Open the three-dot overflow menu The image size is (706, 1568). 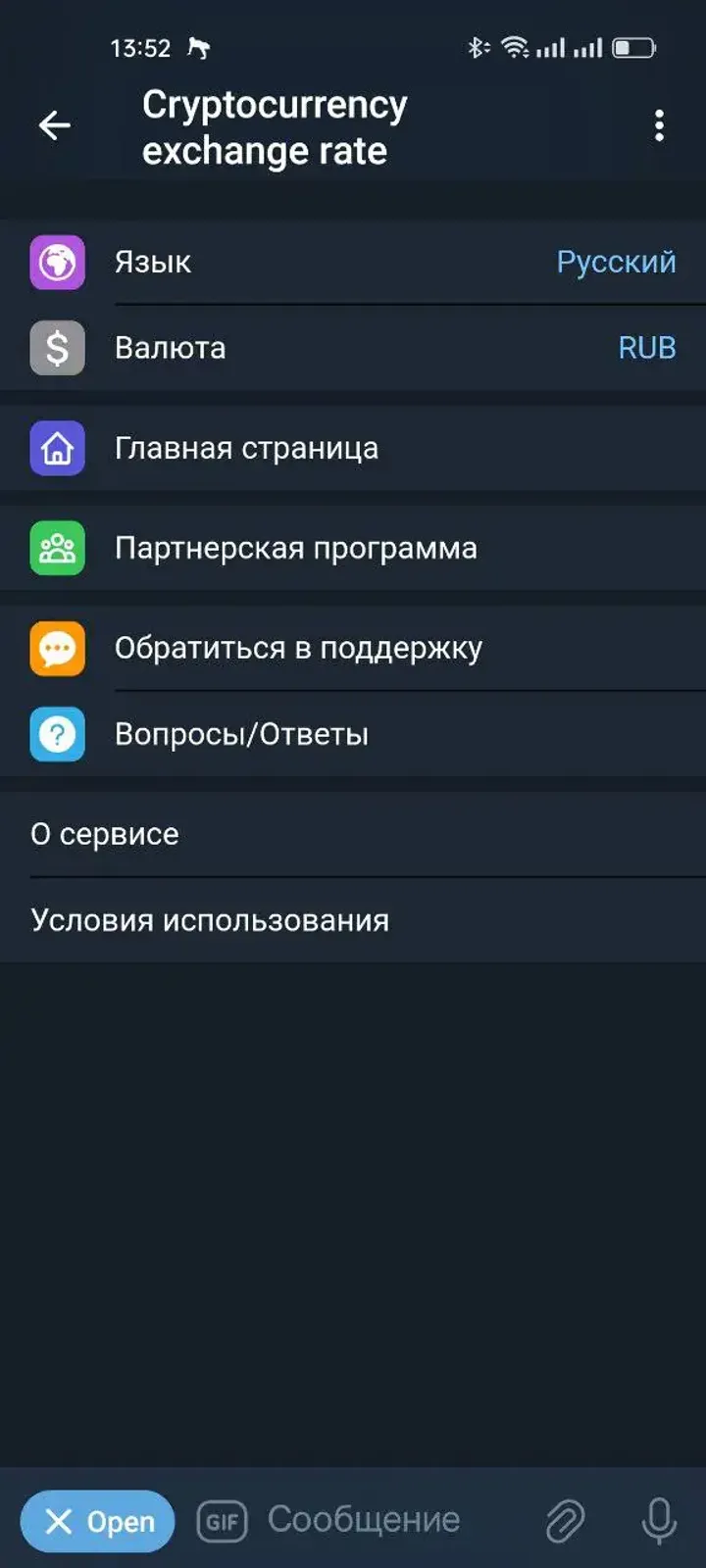point(659,125)
